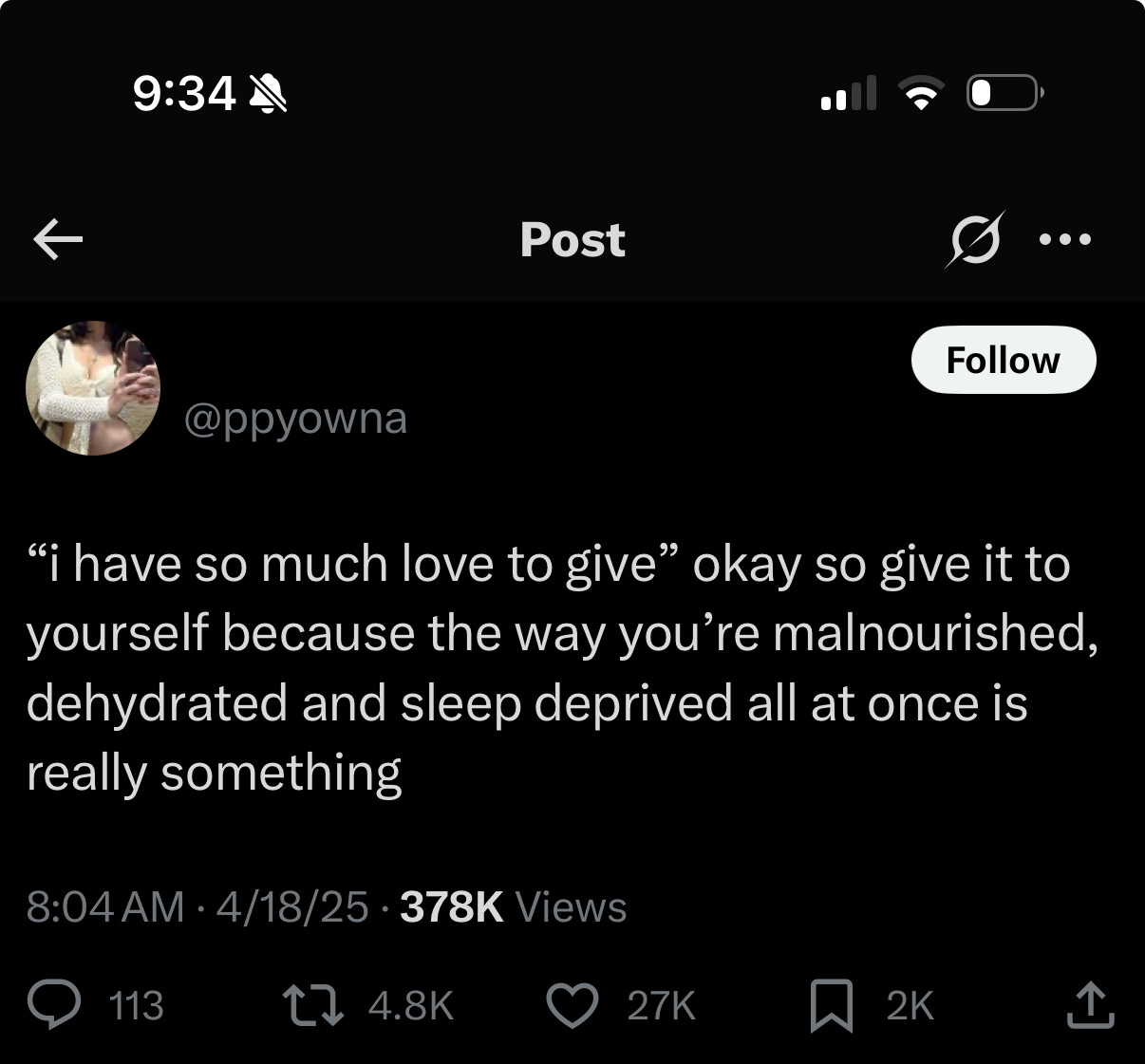The image size is (1145, 1064).
Task: Open the three-dot overflow menu
Action: pyautogui.click(x=1065, y=239)
